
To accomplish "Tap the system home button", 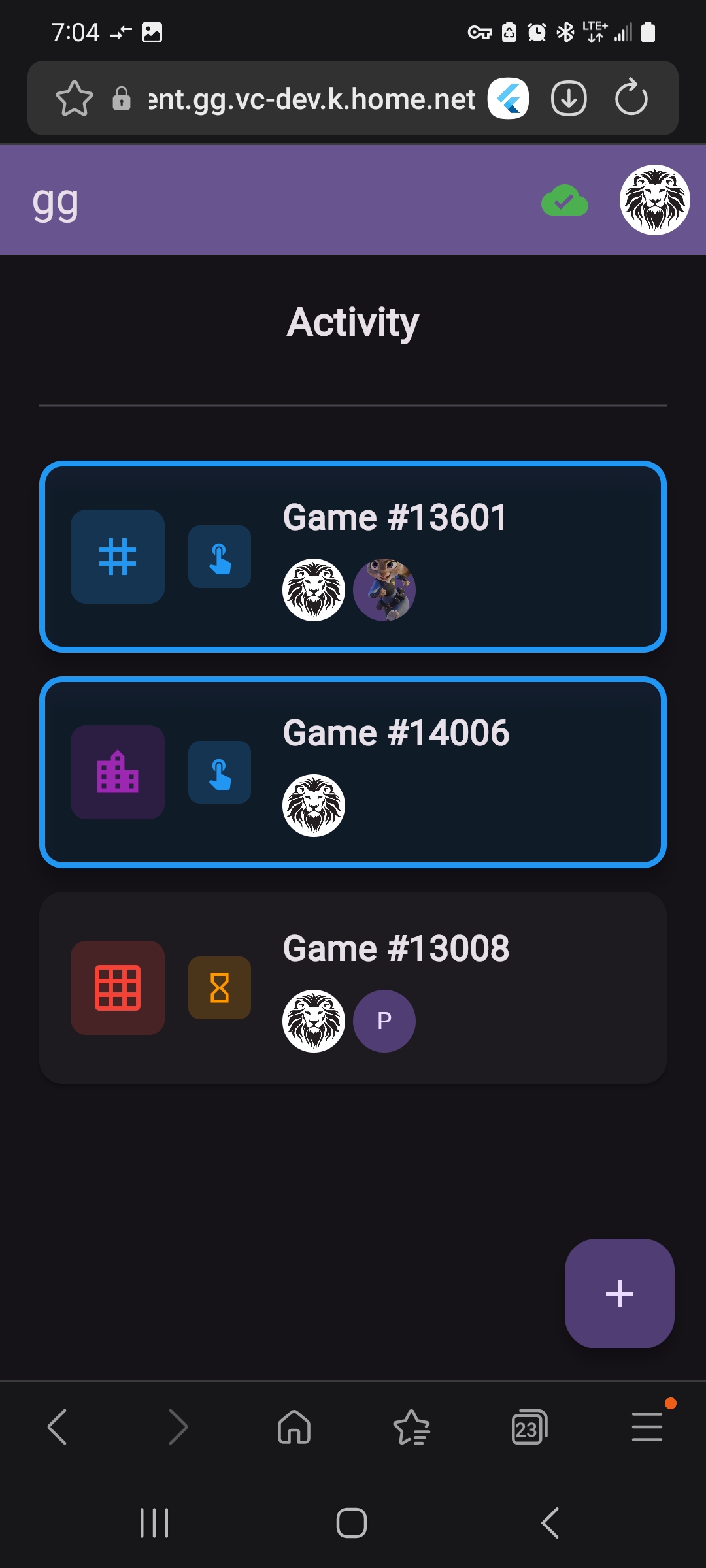I will [352, 1523].
